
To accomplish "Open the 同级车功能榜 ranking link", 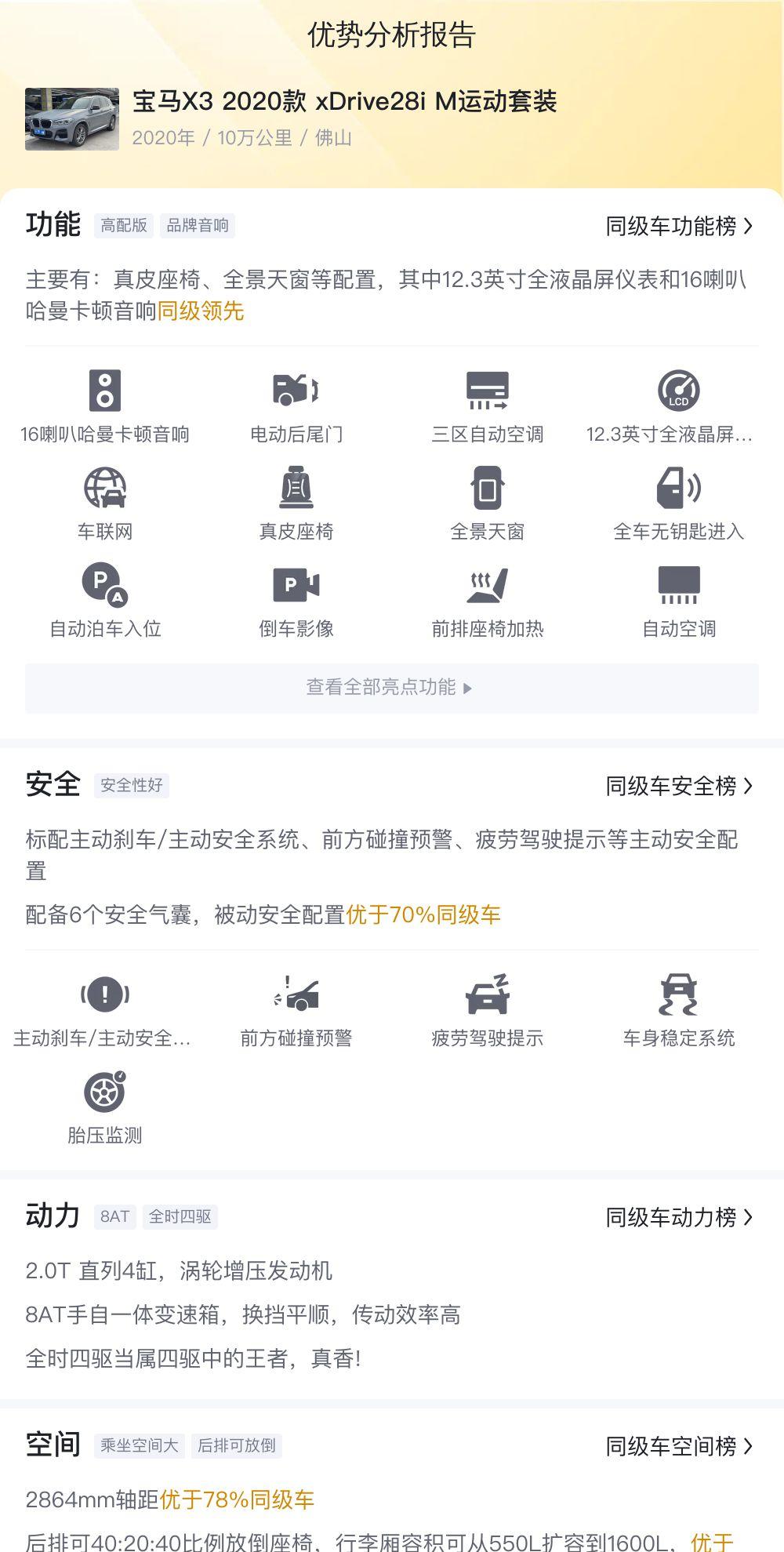I will pyautogui.click(x=679, y=226).
